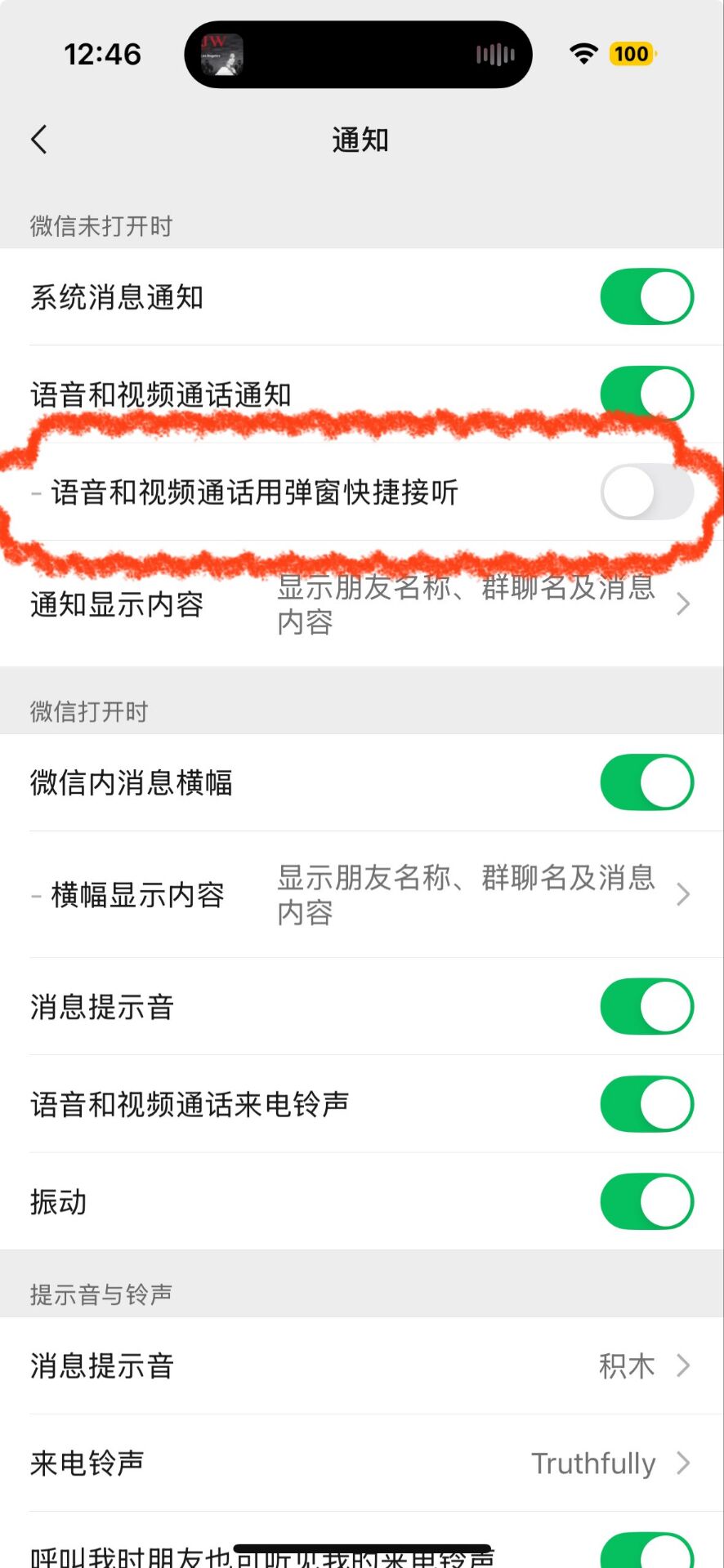Choose message sound, currently 积木
724x1568 pixels.
point(362,1365)
